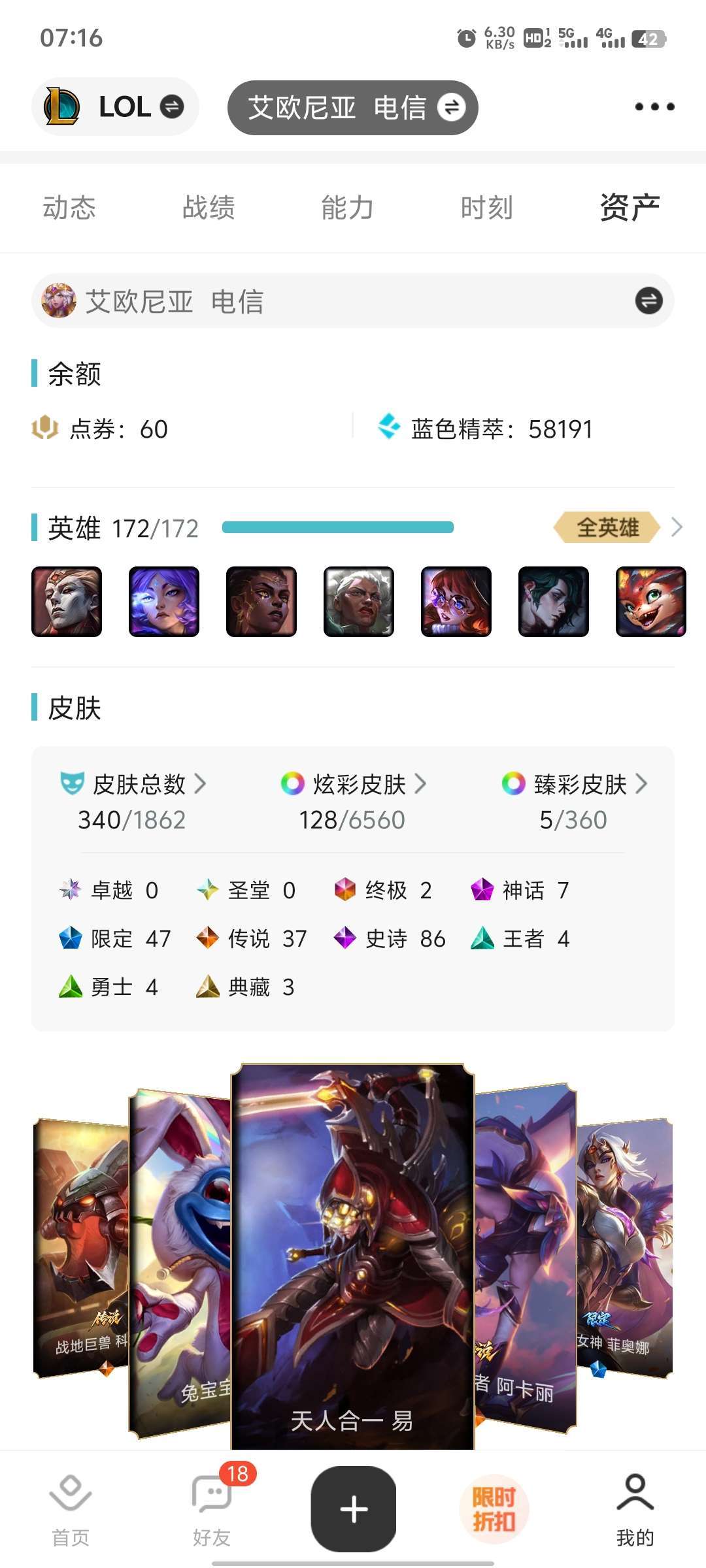Open the 全英雄 hero list

[x=617, y=527]
